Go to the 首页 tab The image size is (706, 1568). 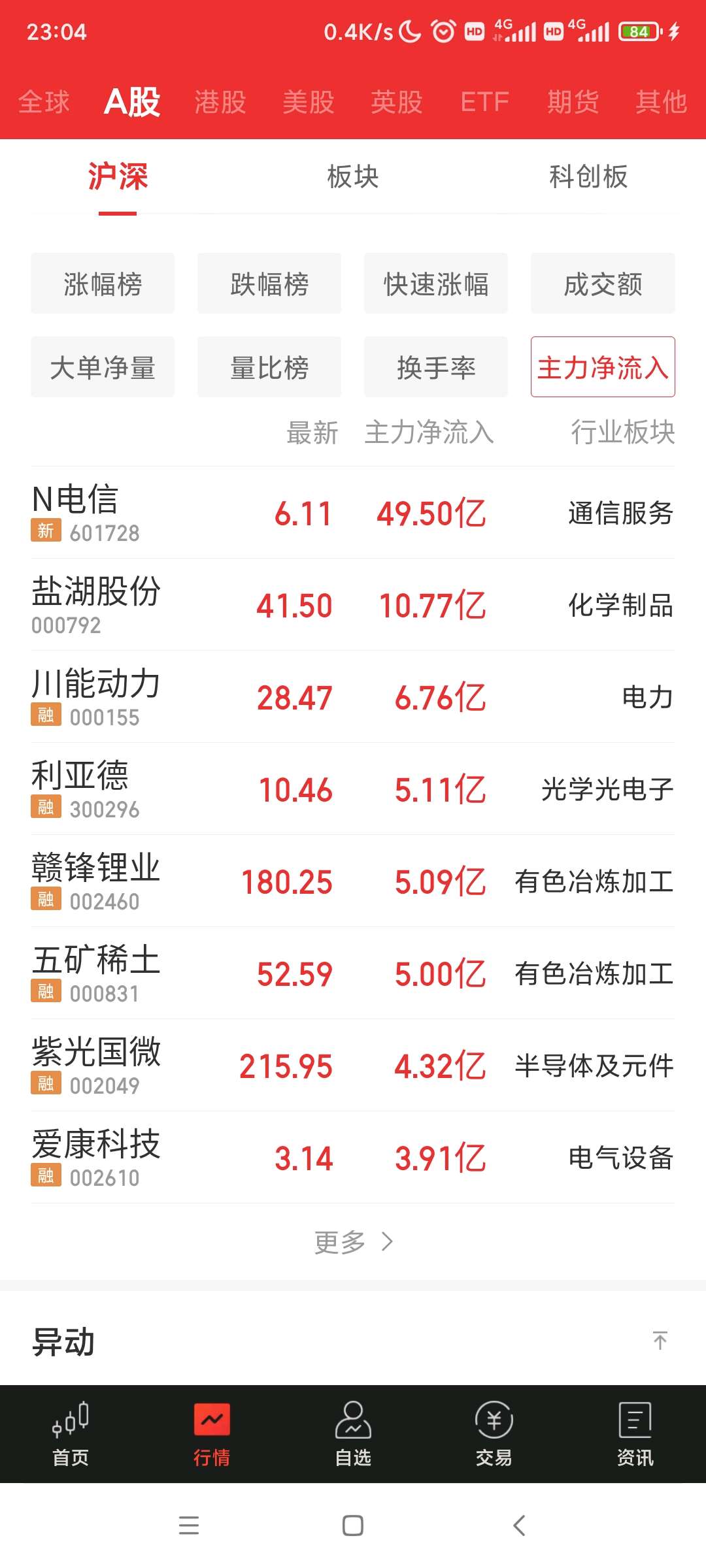71,1434
